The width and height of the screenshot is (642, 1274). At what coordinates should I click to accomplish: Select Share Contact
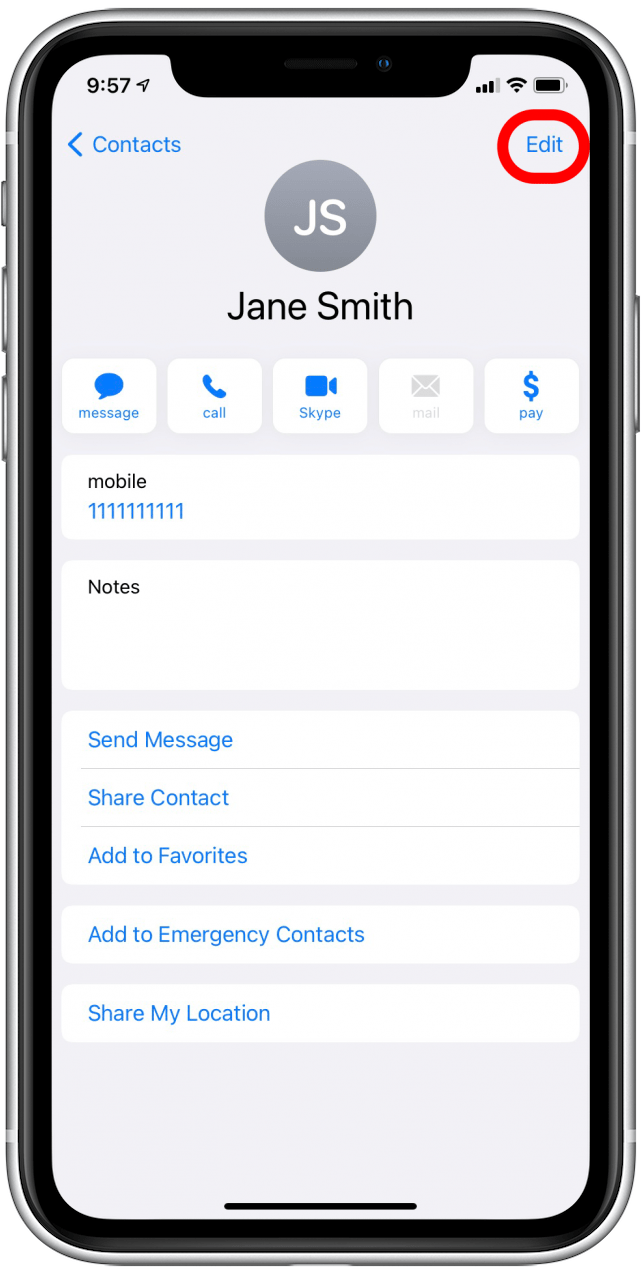(x=158, y=798)
